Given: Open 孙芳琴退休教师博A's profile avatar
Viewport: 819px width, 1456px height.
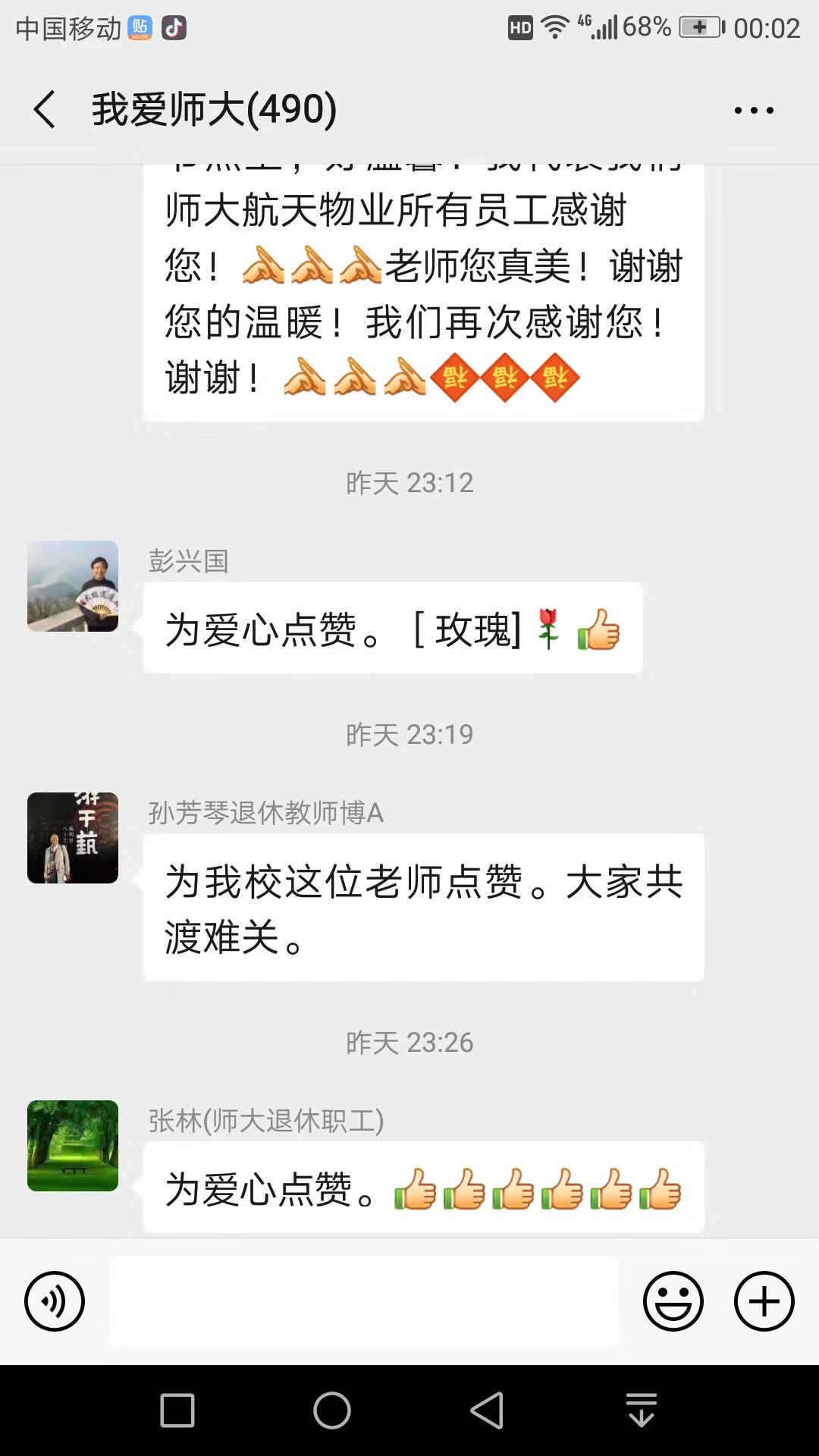Looking at the screenshot, I should click(73, 838).
